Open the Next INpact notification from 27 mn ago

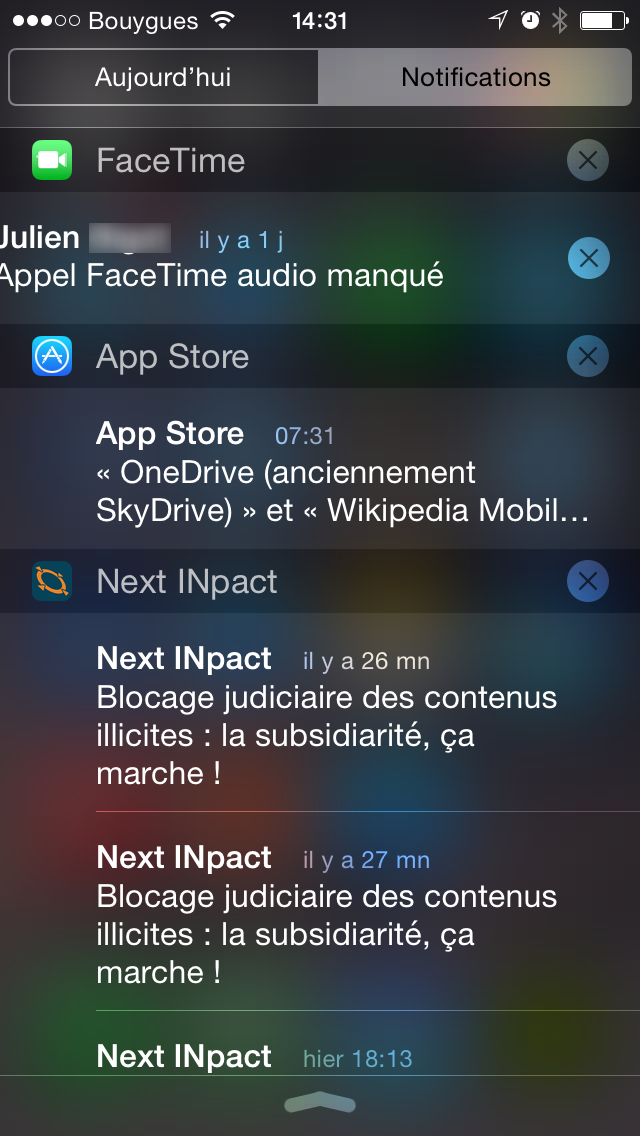tap(340, 915)
